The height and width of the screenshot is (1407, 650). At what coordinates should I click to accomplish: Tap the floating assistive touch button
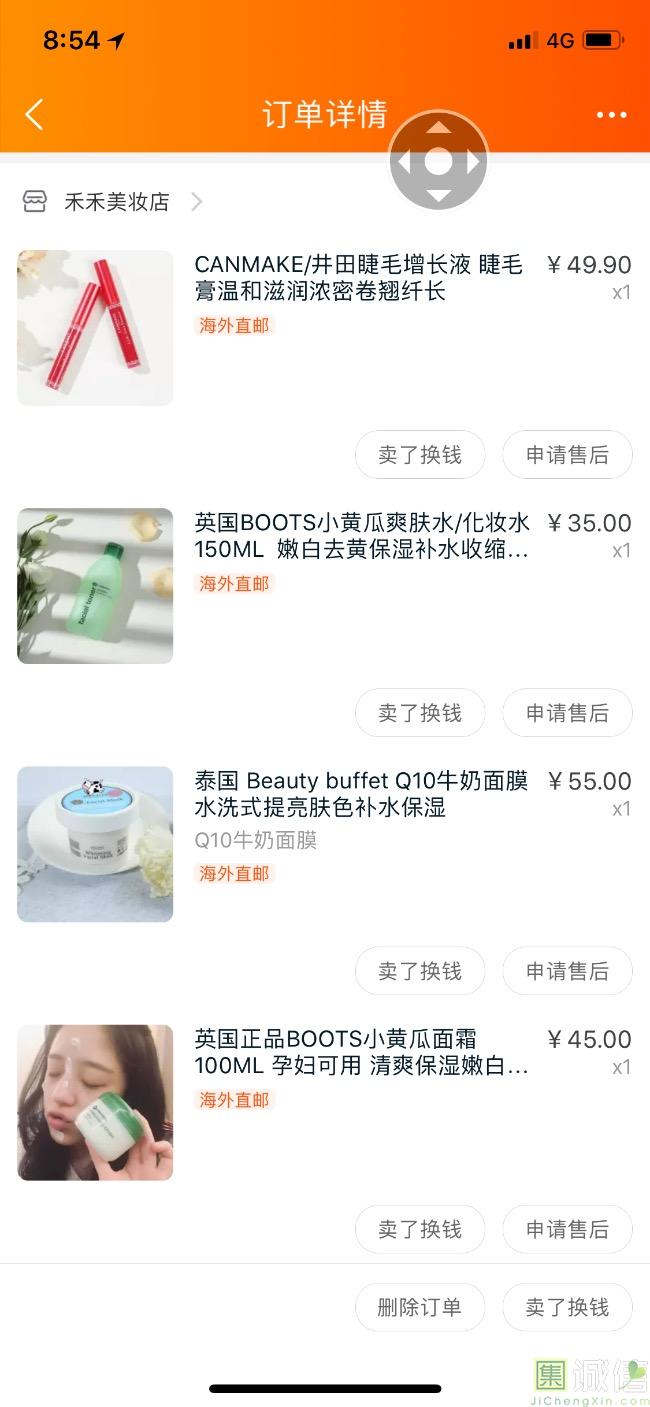pyautogui.click(x=438, y=161)
